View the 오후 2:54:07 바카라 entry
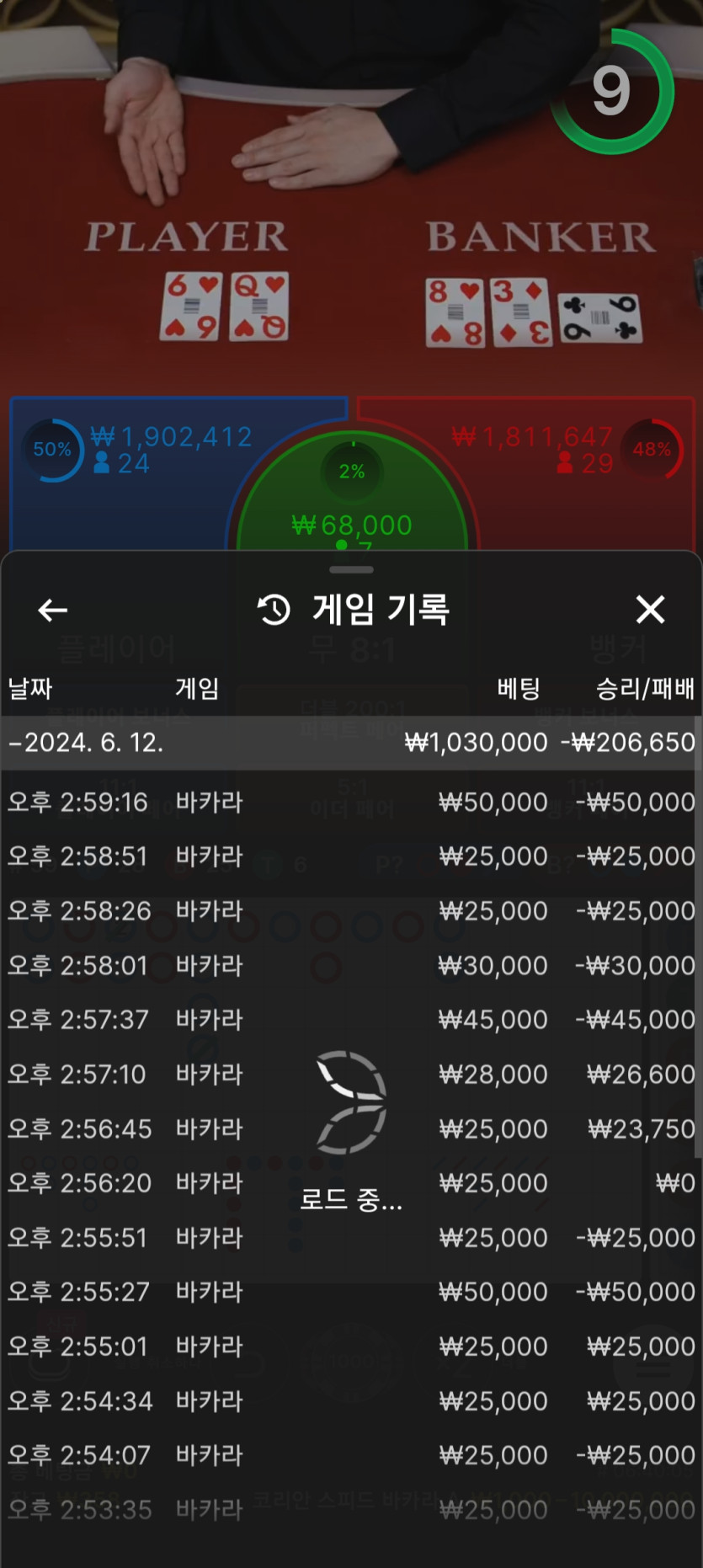 pyautogui.click(x=351, y=1455)
